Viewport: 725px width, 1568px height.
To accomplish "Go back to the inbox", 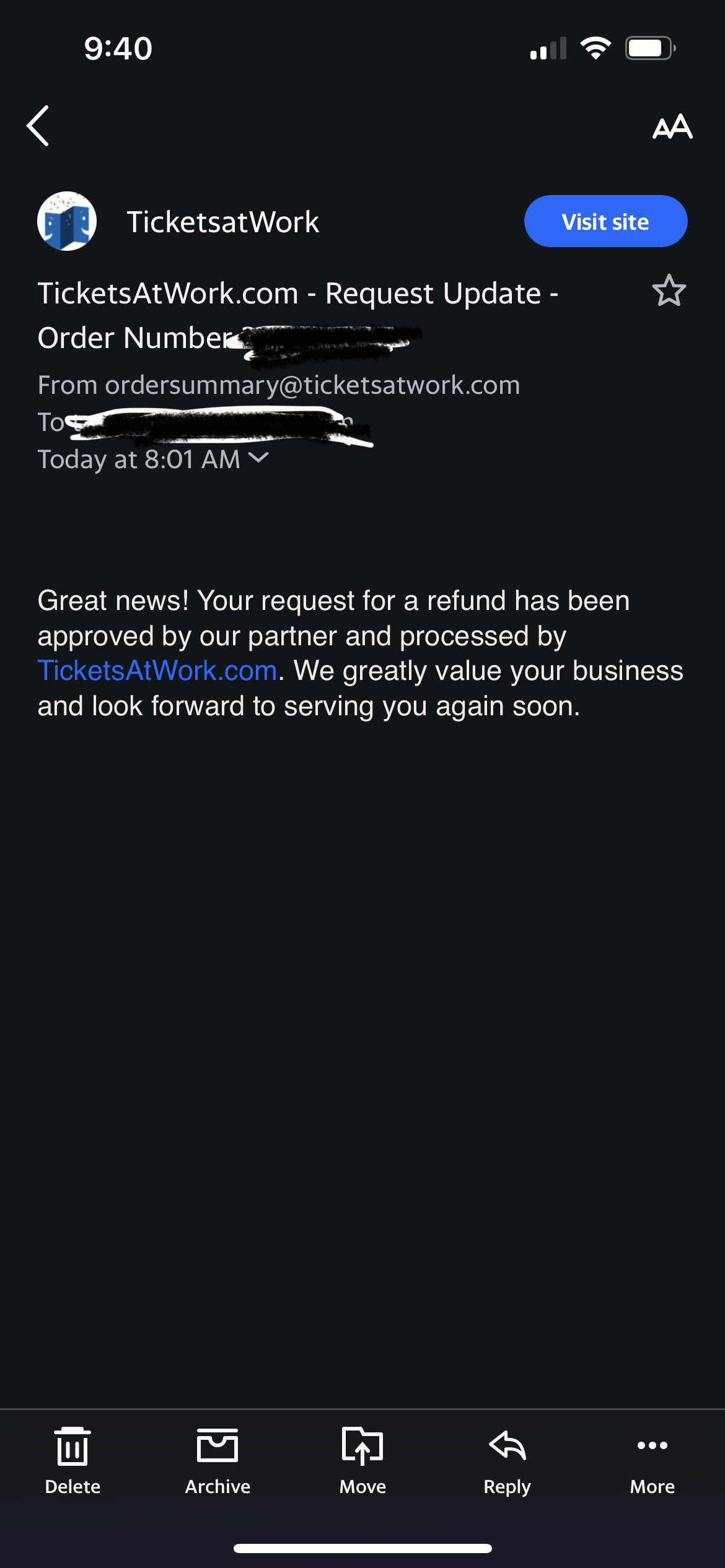I will [x=38, y=126].
